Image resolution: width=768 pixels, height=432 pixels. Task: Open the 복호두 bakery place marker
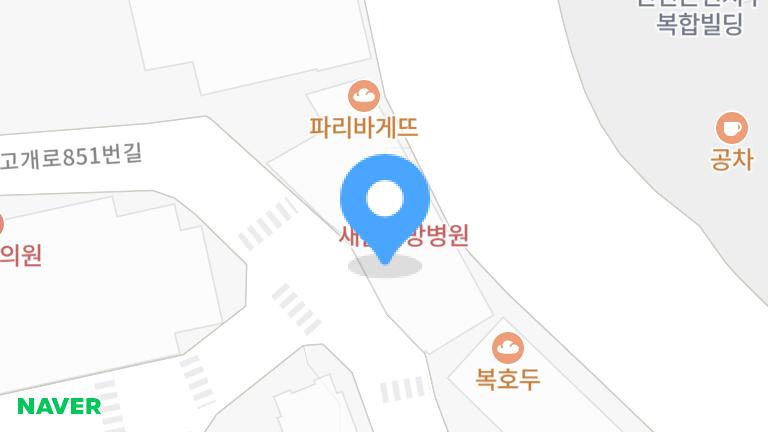click(508, 348)
